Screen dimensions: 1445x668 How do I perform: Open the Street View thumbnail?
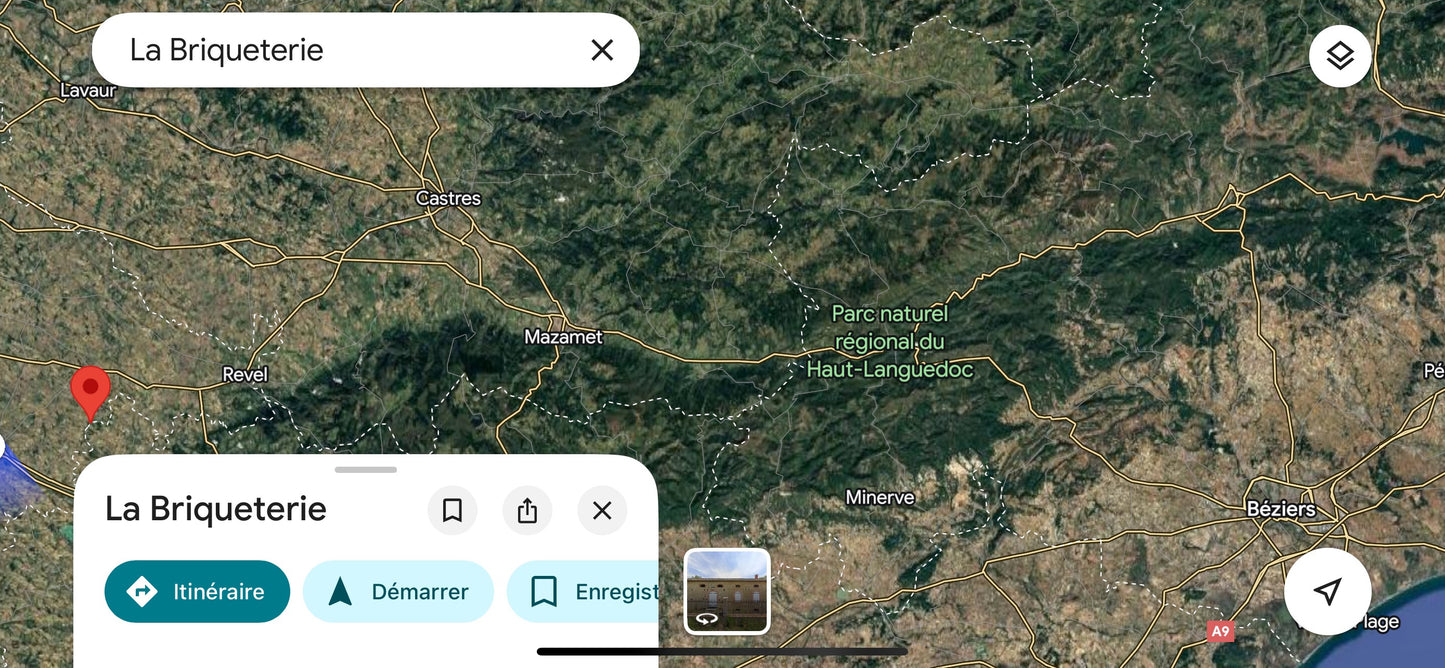pos(727,591)
